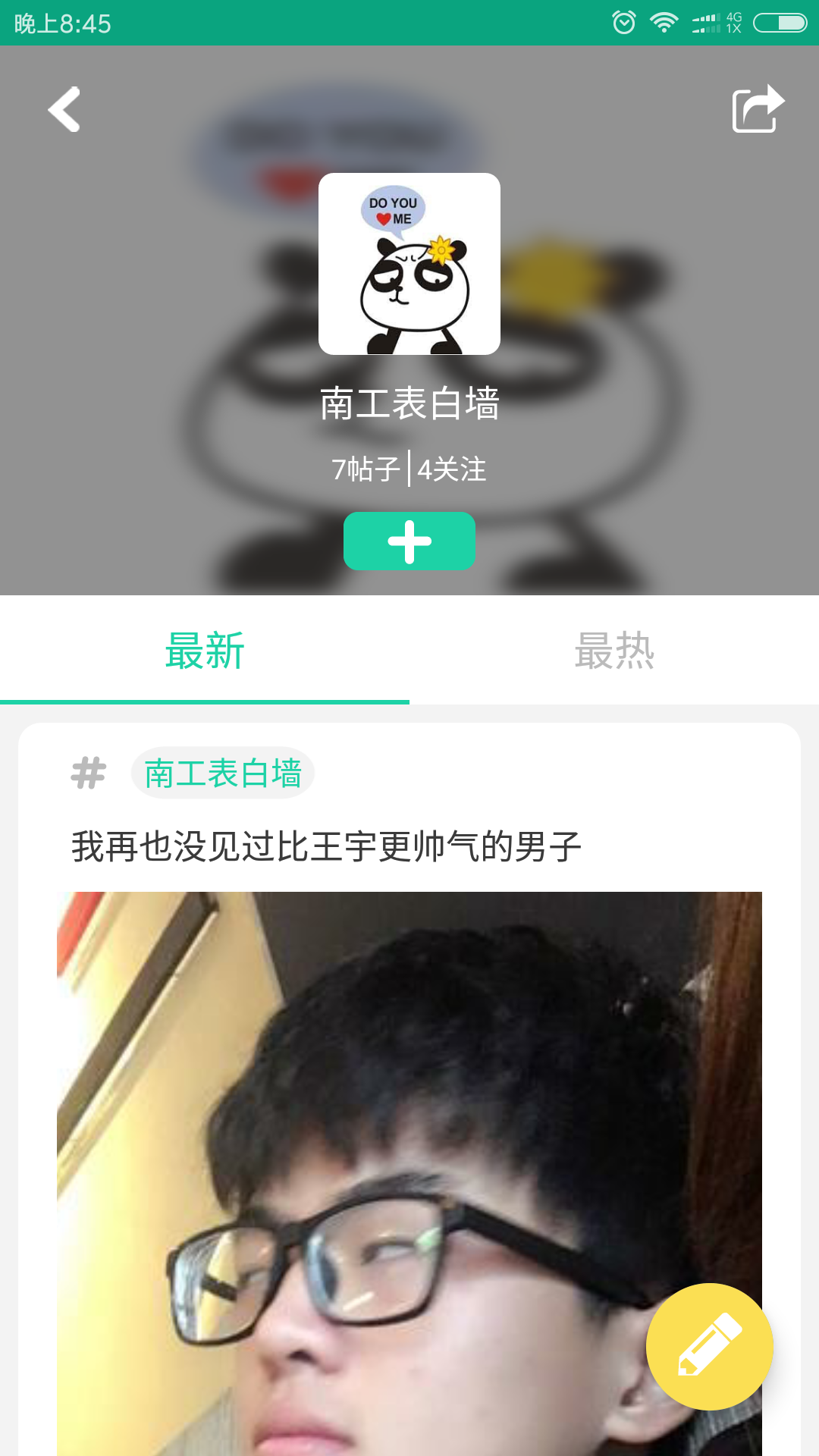Viewport: 819px width, 1456px height.
Task: Tap the 4关注 followers count
Action: point(453,470)
